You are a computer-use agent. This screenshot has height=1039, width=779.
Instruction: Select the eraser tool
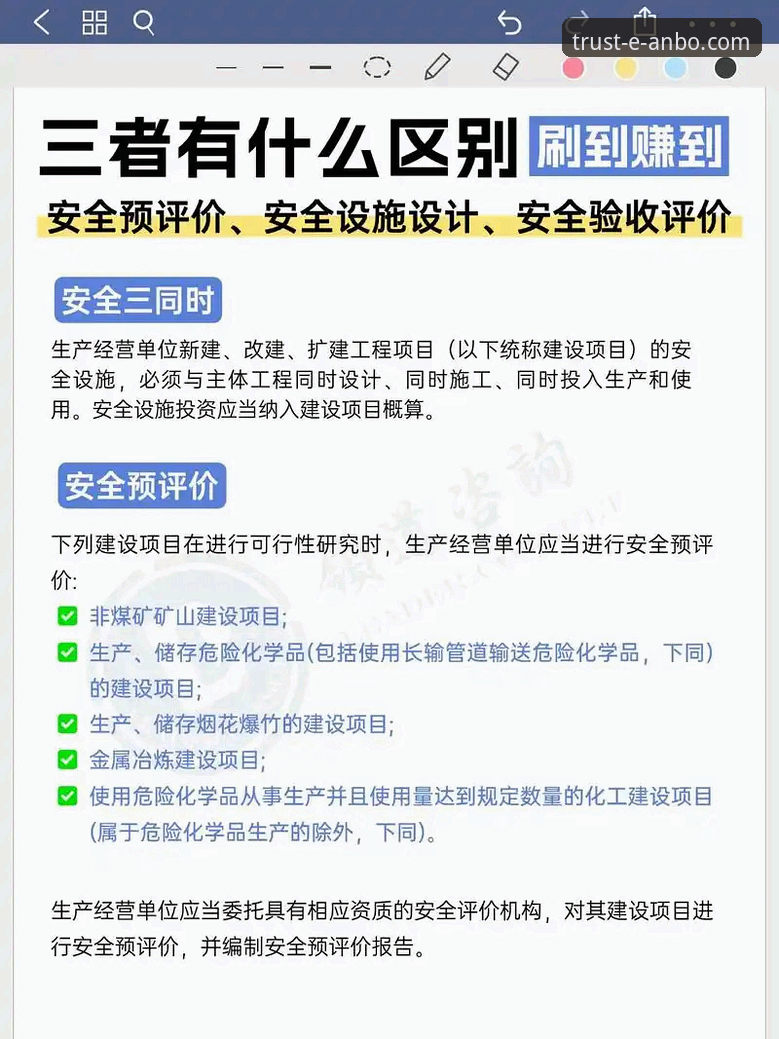coord(505,66)
